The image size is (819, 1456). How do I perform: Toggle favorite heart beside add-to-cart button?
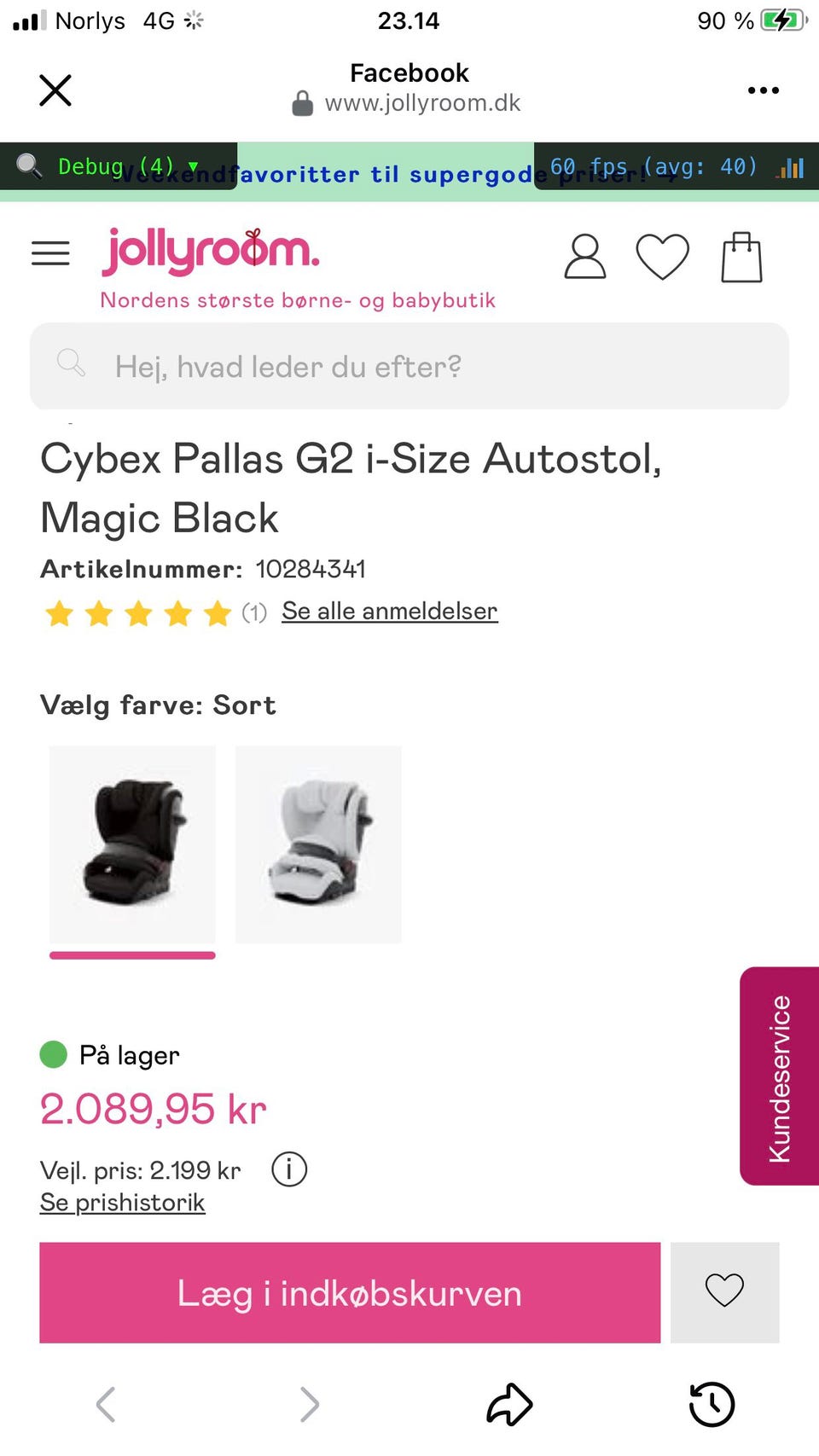tap(724, 1292)
